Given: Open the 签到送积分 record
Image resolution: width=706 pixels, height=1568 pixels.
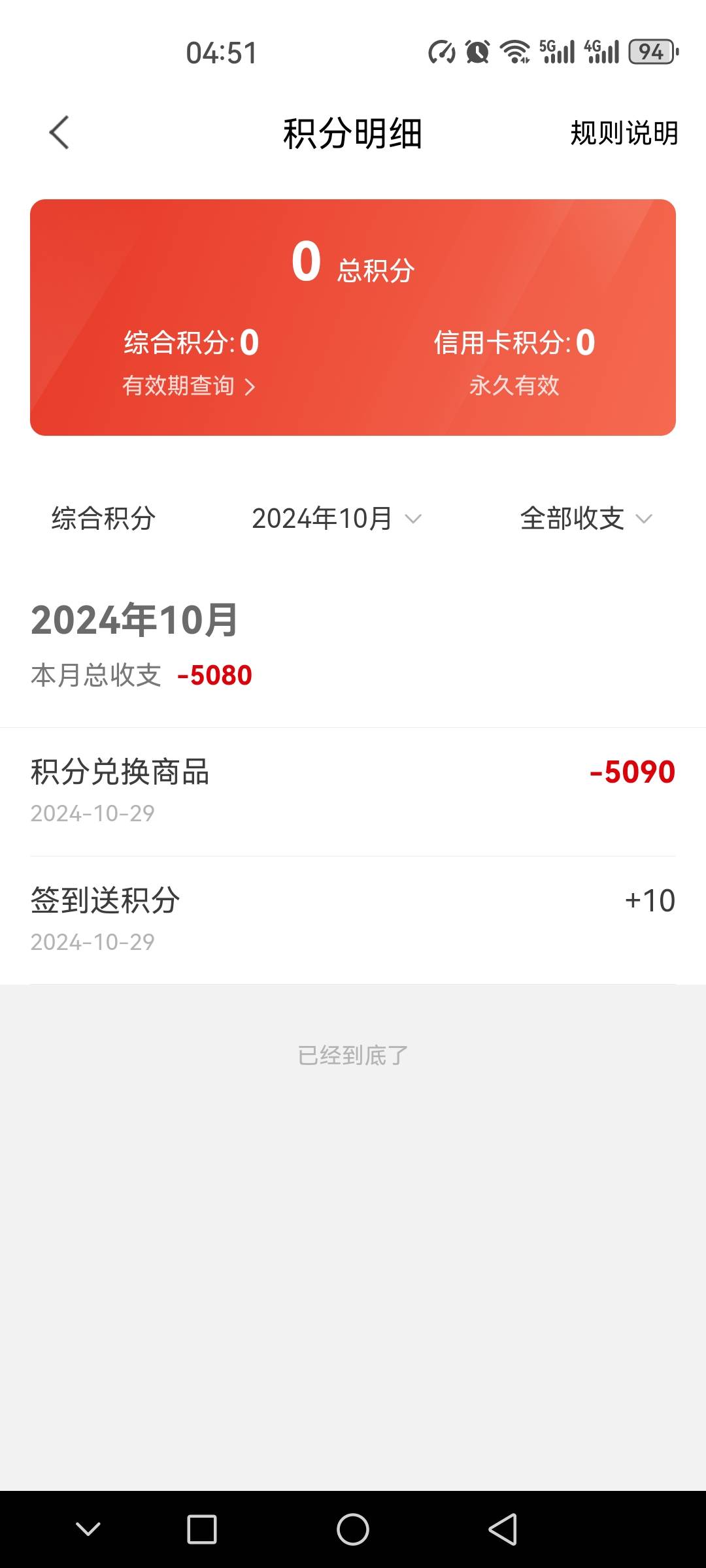Looking at the screenshot, I should coord(353,920).
